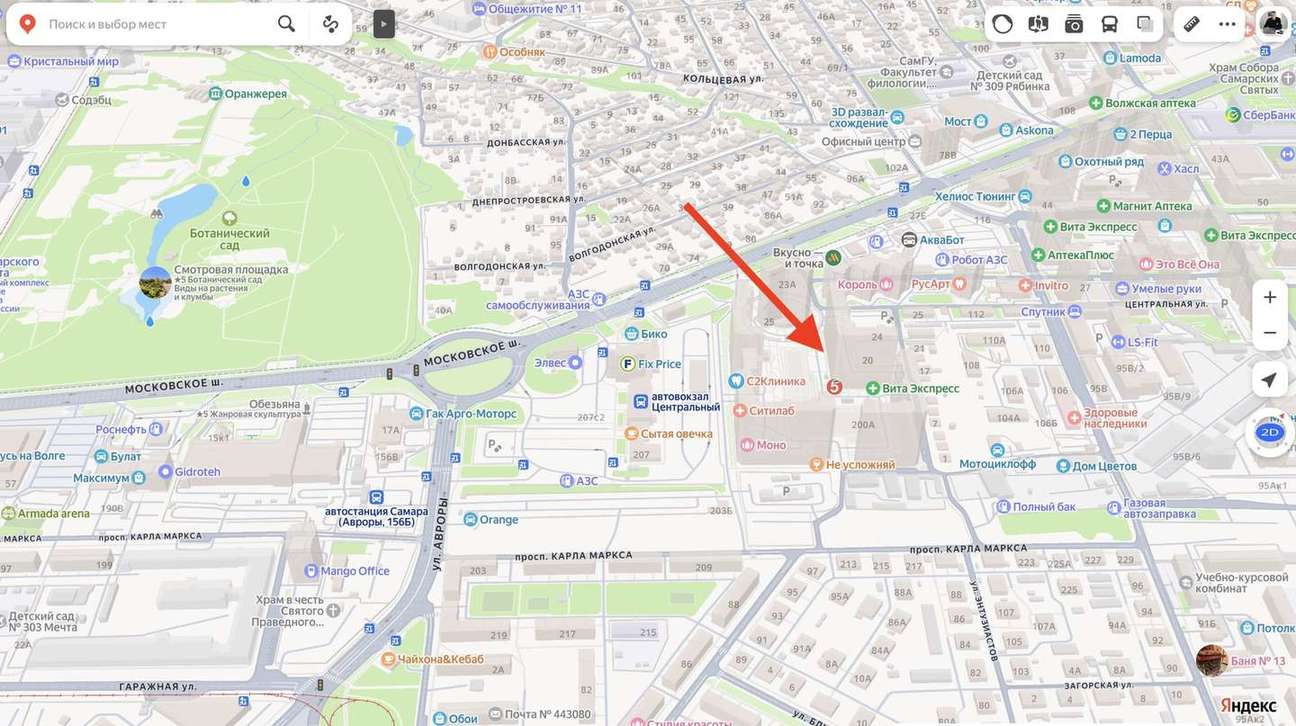Viewport: 1296px width, 726px height.
Task: Tap the magnifying glass search icon
Action: tap(287, 24)
